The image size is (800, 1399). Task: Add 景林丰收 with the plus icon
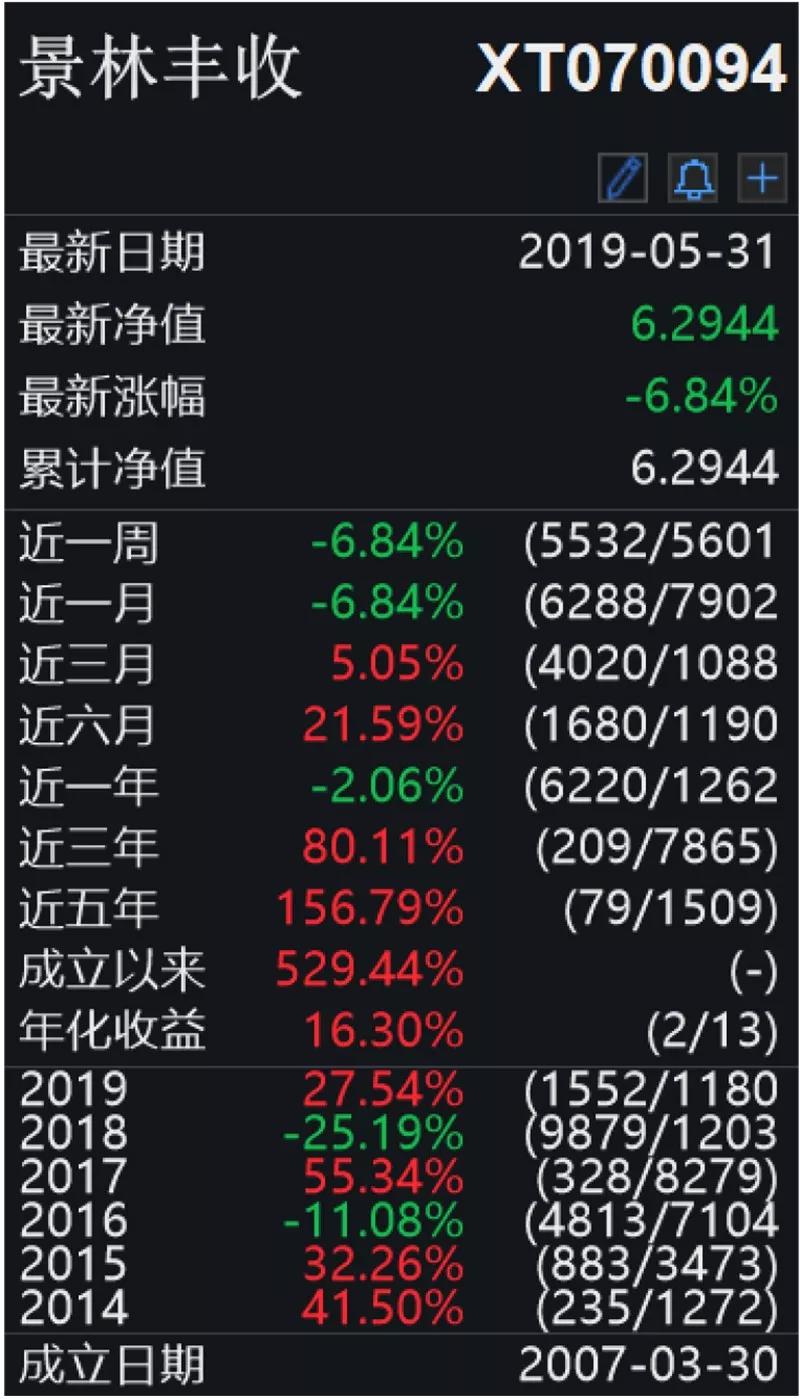(x=762, y=180)
